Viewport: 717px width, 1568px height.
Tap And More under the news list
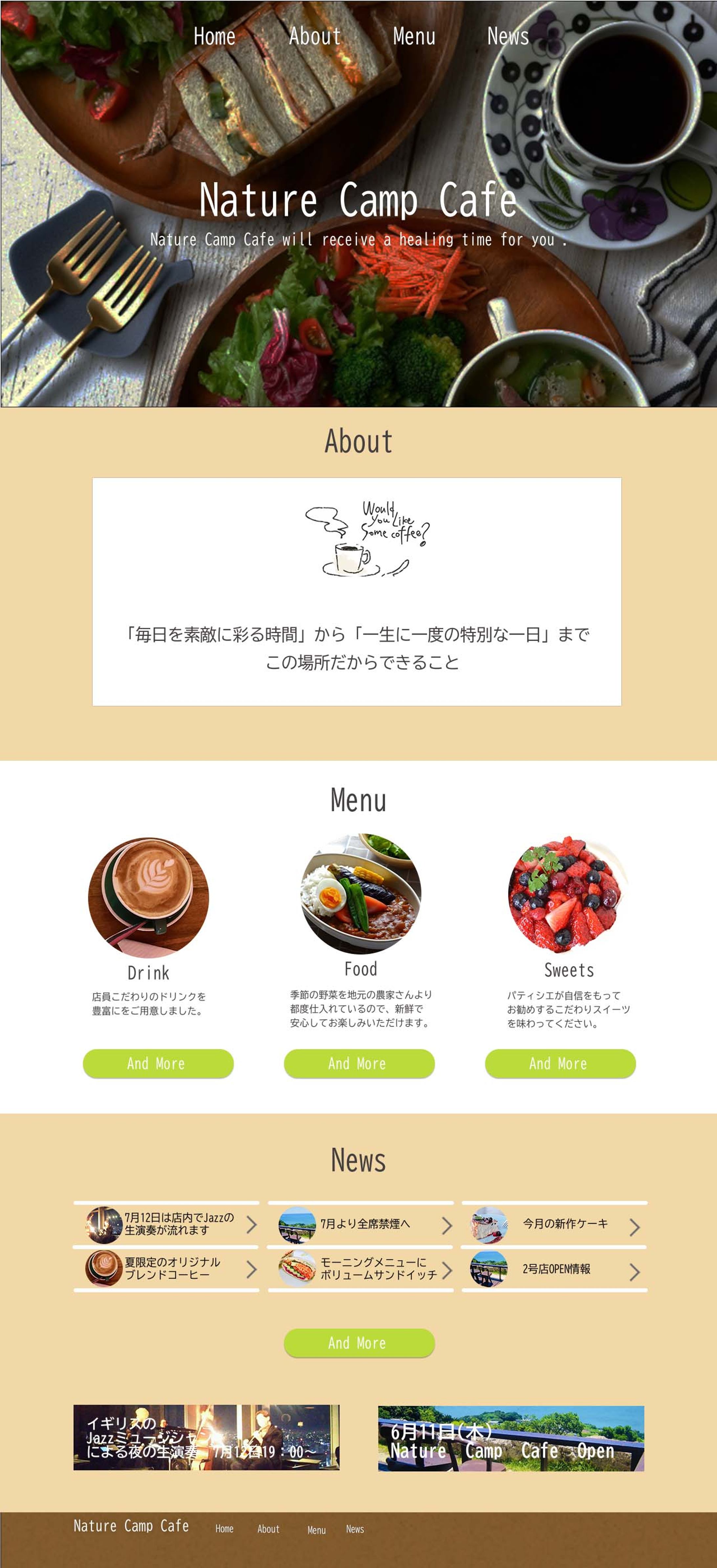click(x=358, y=1343)
